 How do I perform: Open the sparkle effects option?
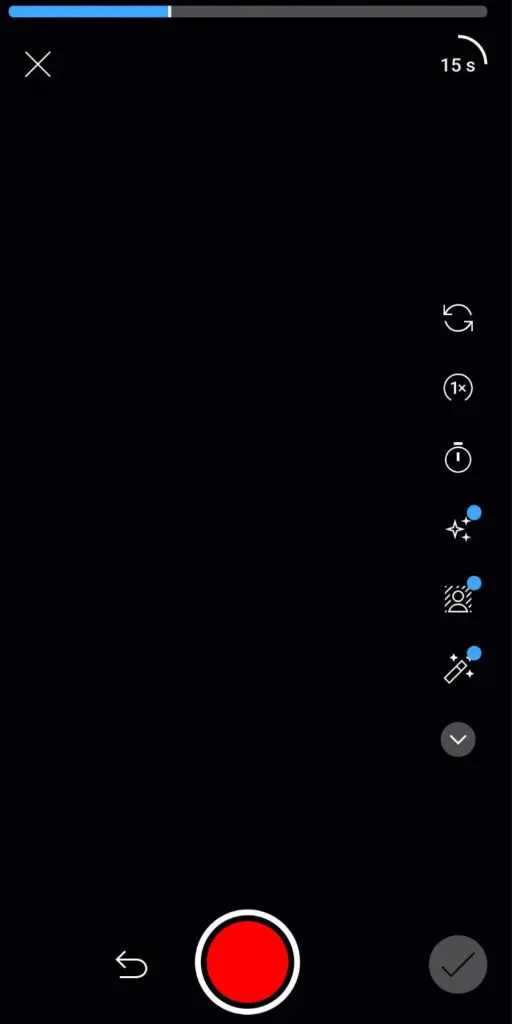[459, 528]
